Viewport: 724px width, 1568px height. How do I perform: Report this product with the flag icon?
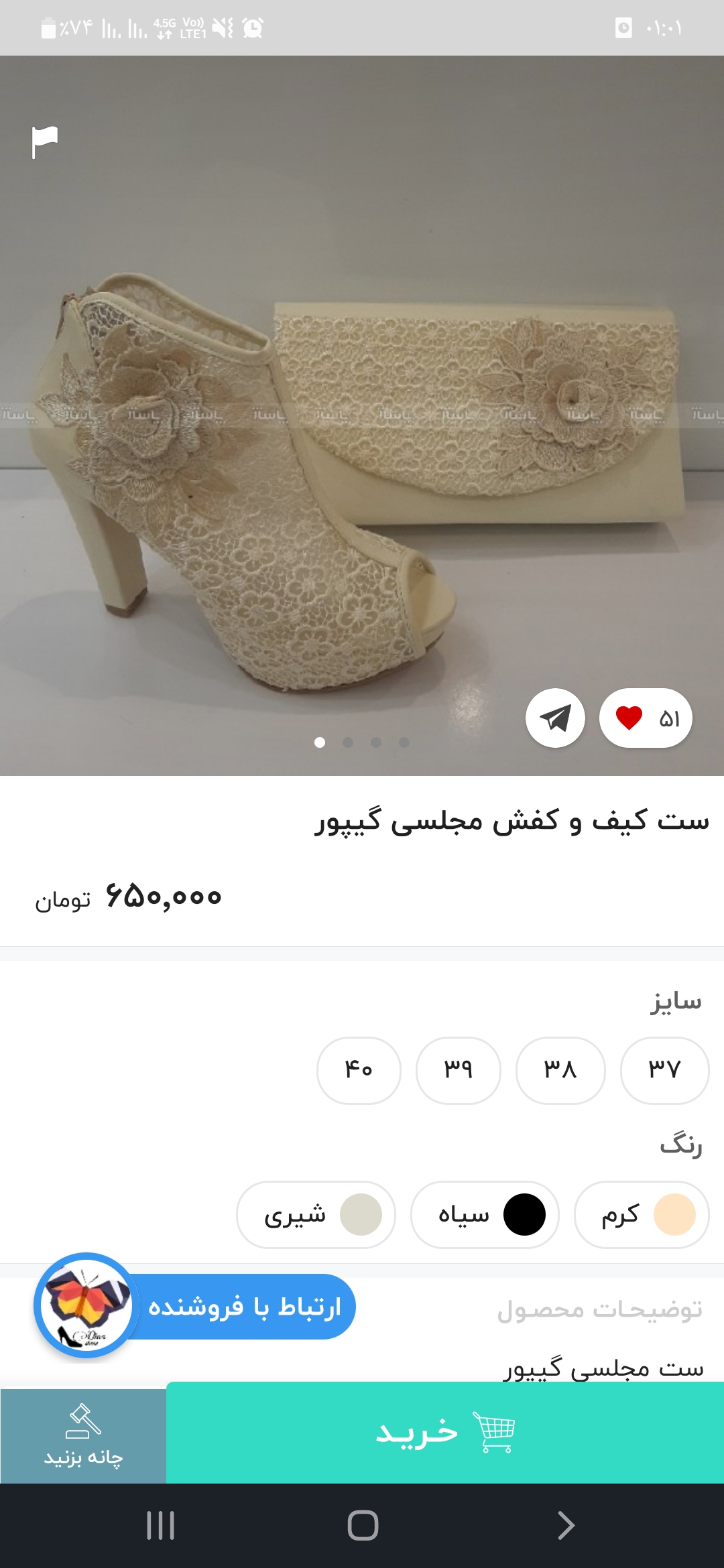(45, 141)
